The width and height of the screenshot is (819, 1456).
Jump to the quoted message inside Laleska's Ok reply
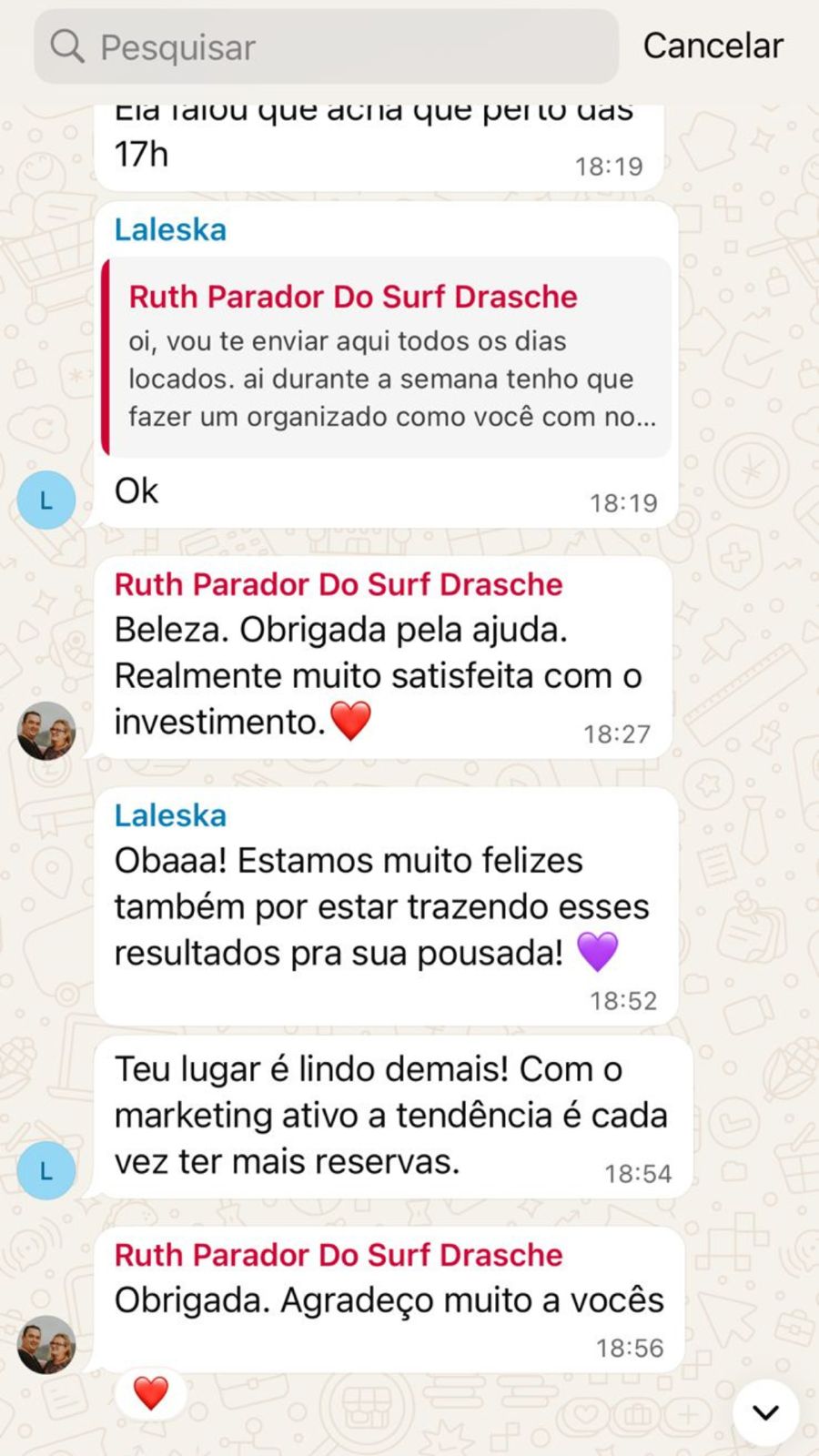(388, 359)
